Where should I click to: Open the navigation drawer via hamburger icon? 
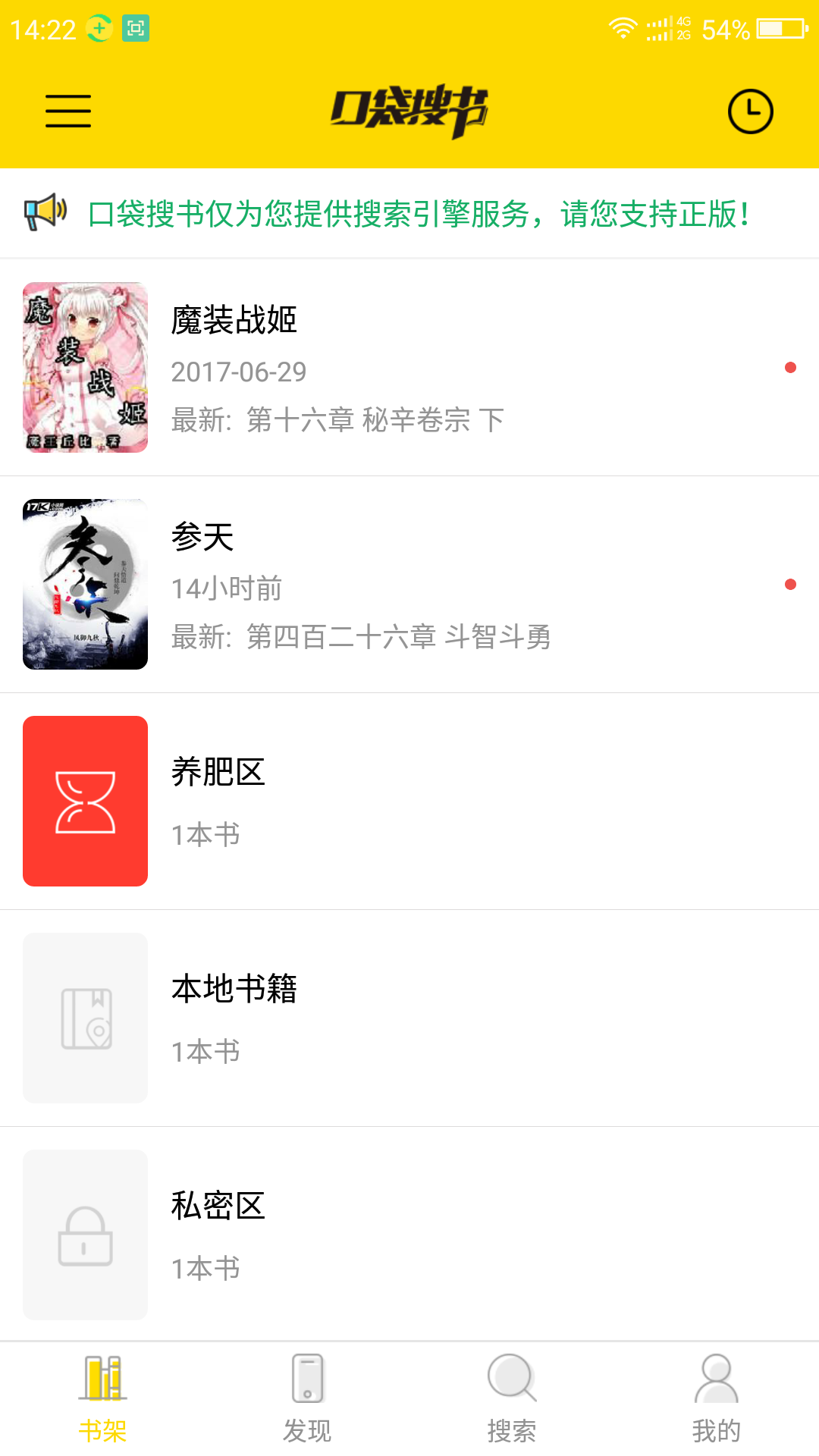(x=67, y=111)
